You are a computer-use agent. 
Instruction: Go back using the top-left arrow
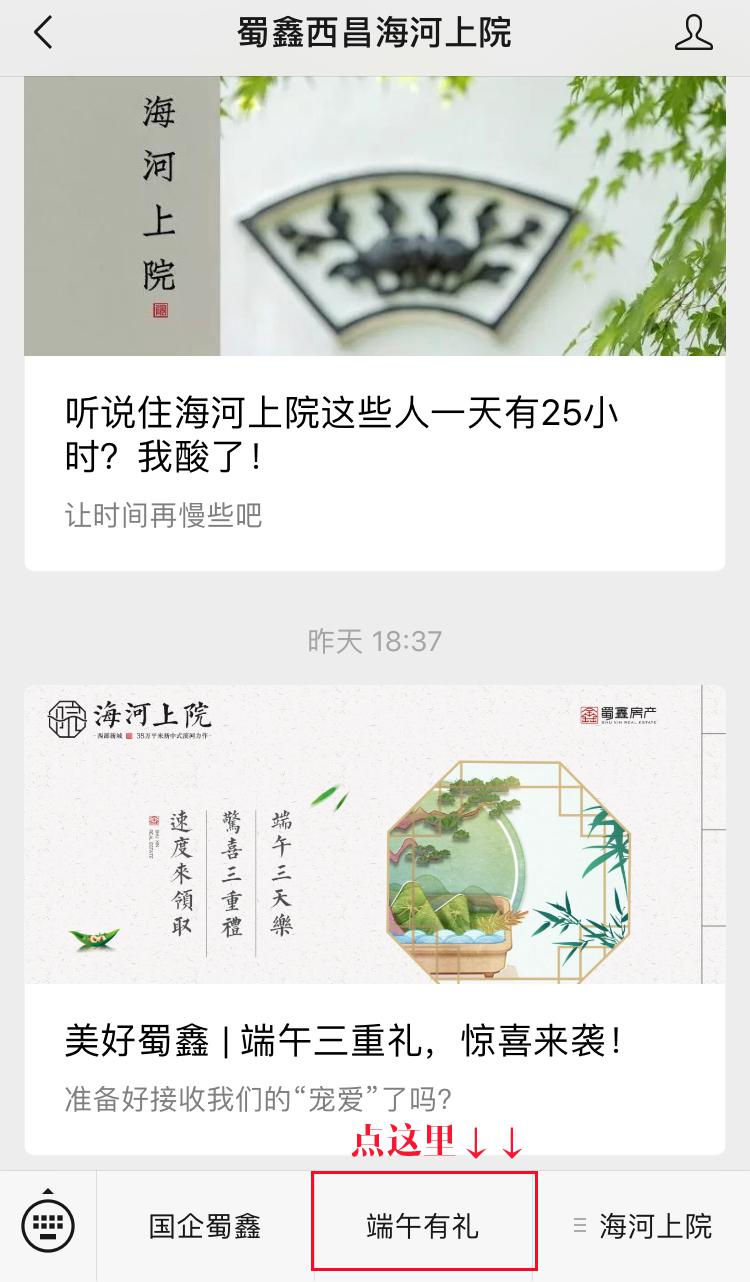point(42,33)
